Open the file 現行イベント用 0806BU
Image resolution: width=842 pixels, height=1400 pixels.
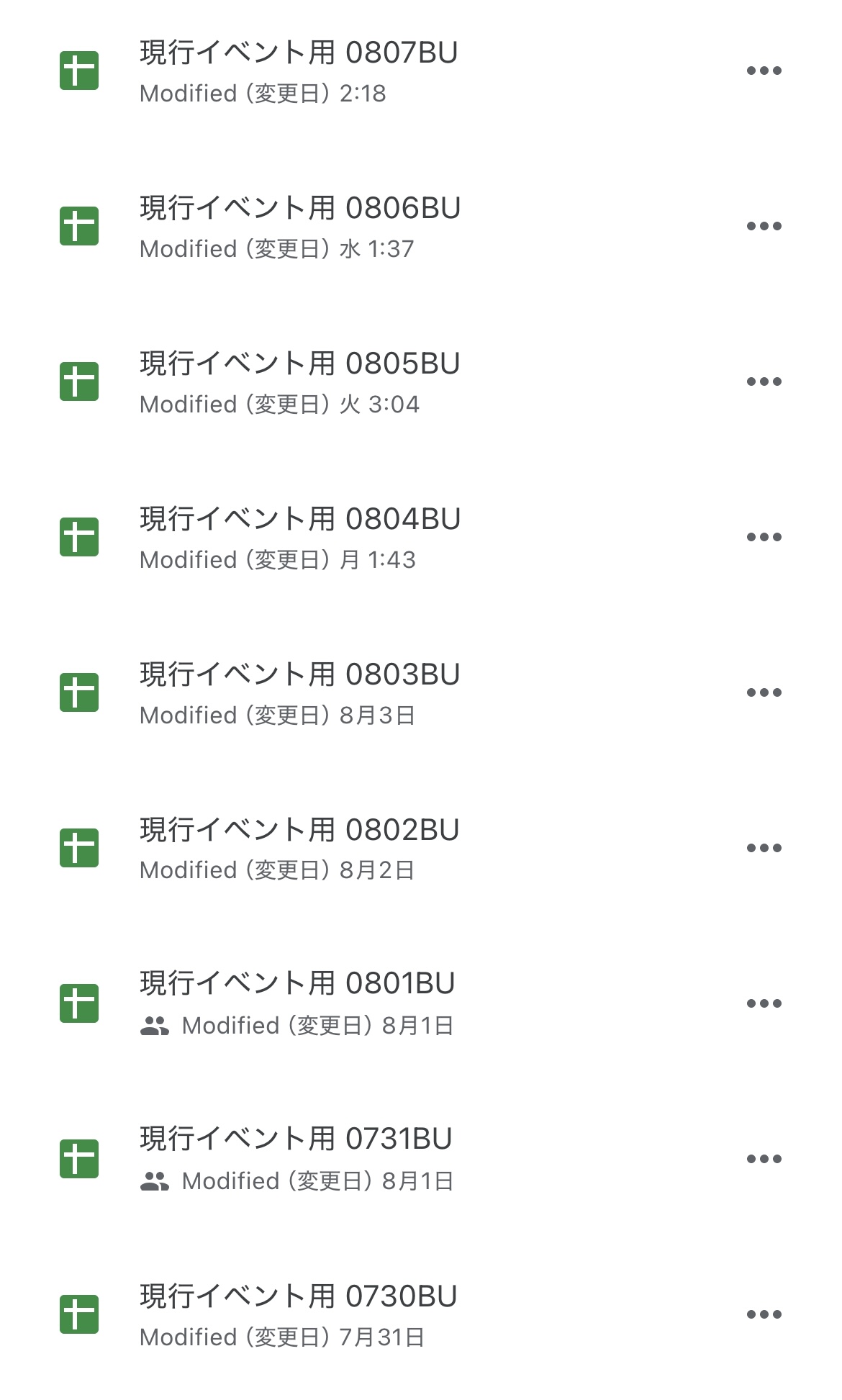pyautogui.click(x=300, y=209)
